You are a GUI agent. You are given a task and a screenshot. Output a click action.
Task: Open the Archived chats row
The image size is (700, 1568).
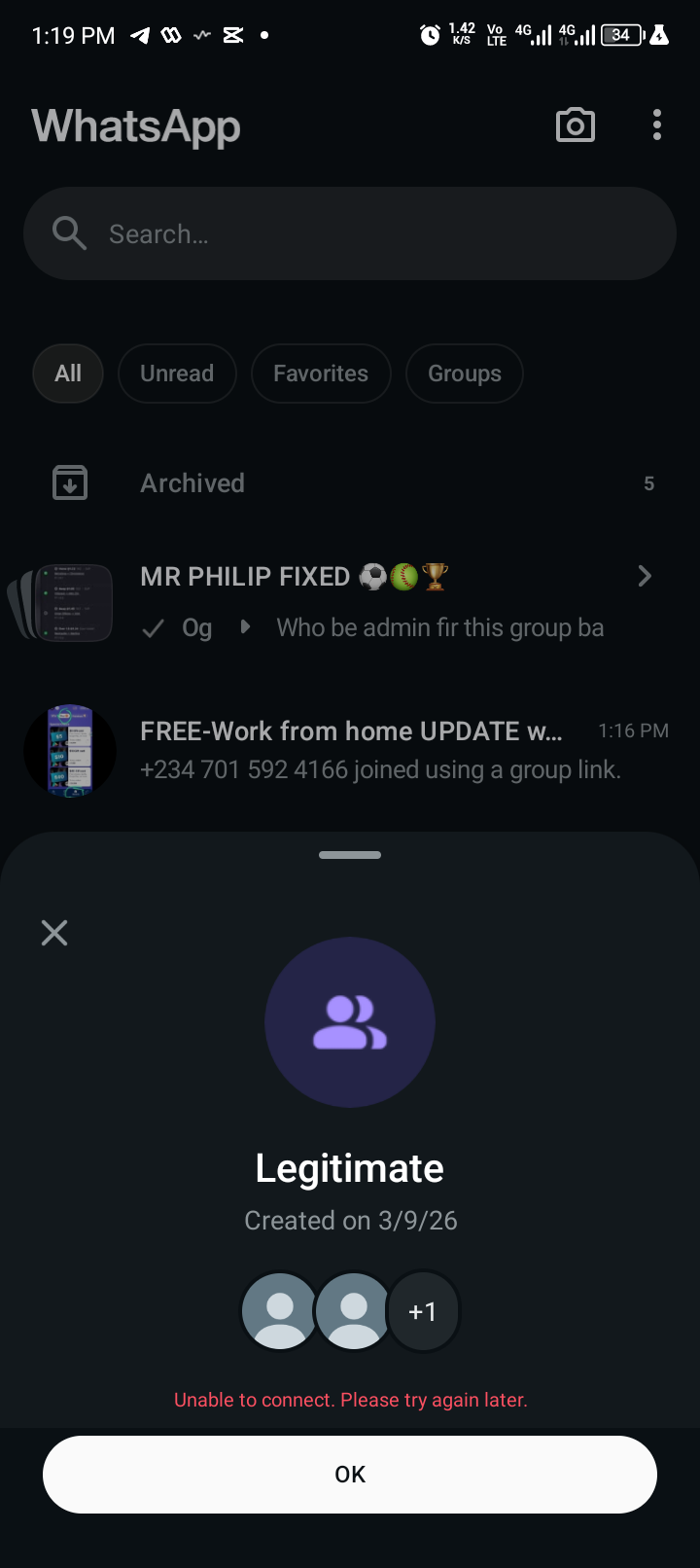[x=350, y=483]
